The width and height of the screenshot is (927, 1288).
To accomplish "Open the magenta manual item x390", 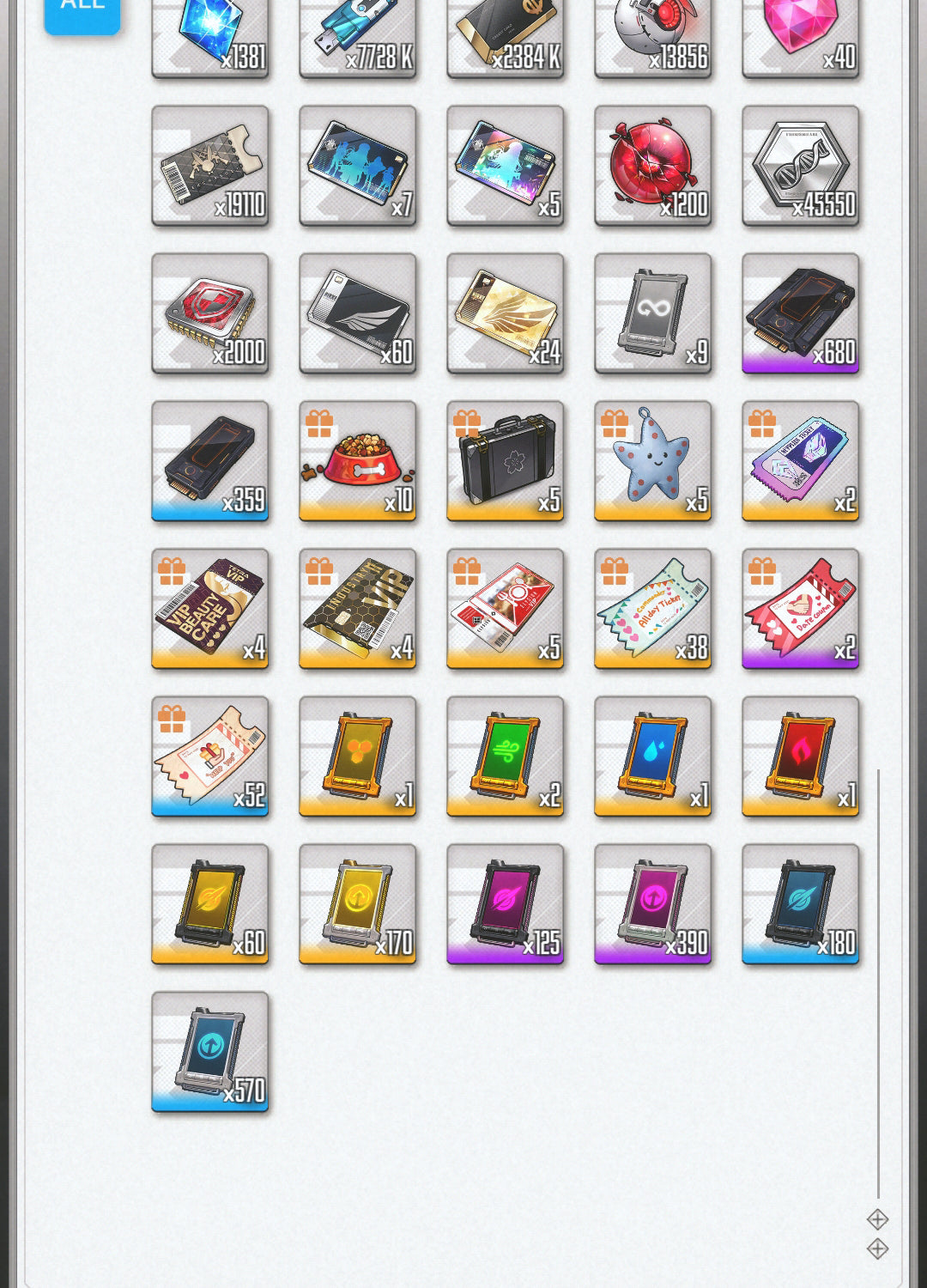I will pos(653,904).
